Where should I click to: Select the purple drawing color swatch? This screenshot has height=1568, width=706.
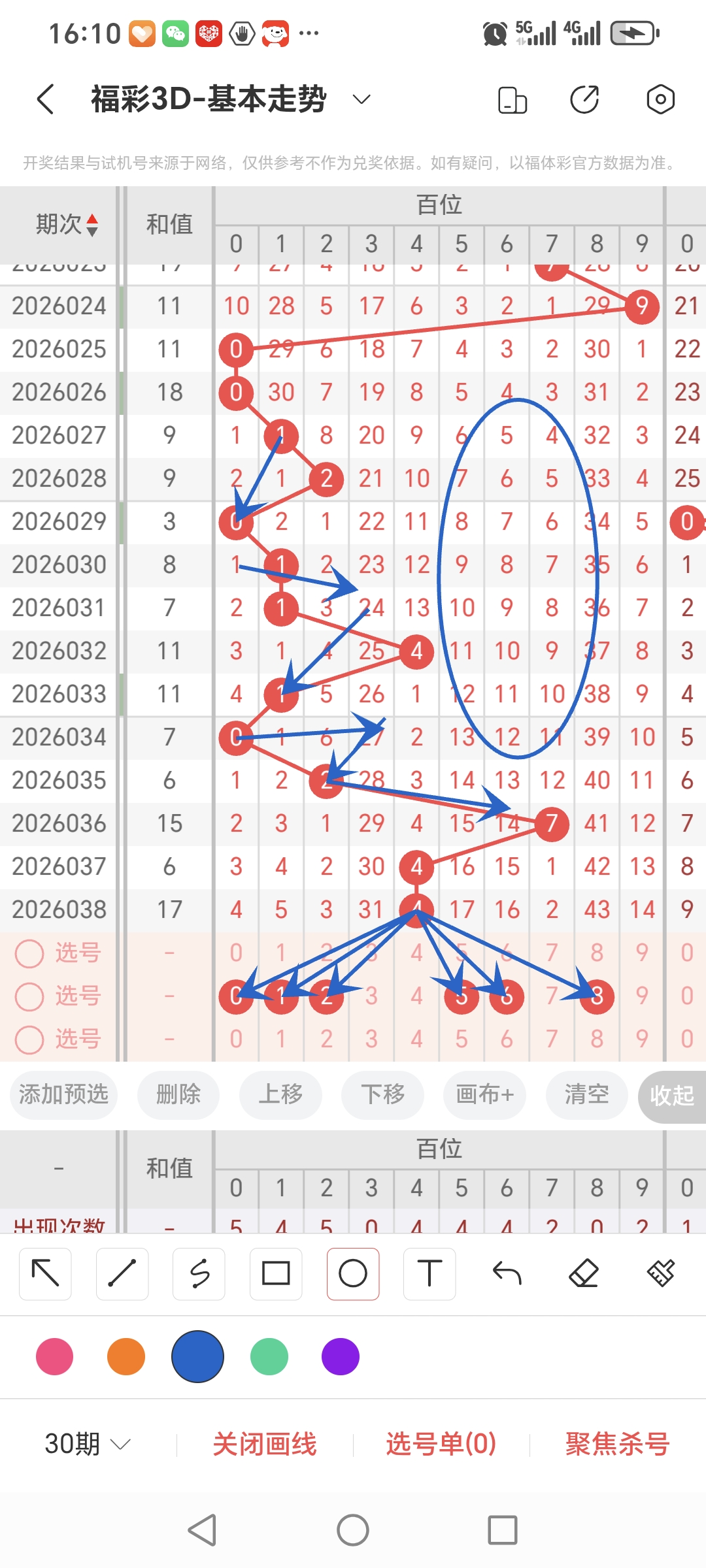(339, 1357)
